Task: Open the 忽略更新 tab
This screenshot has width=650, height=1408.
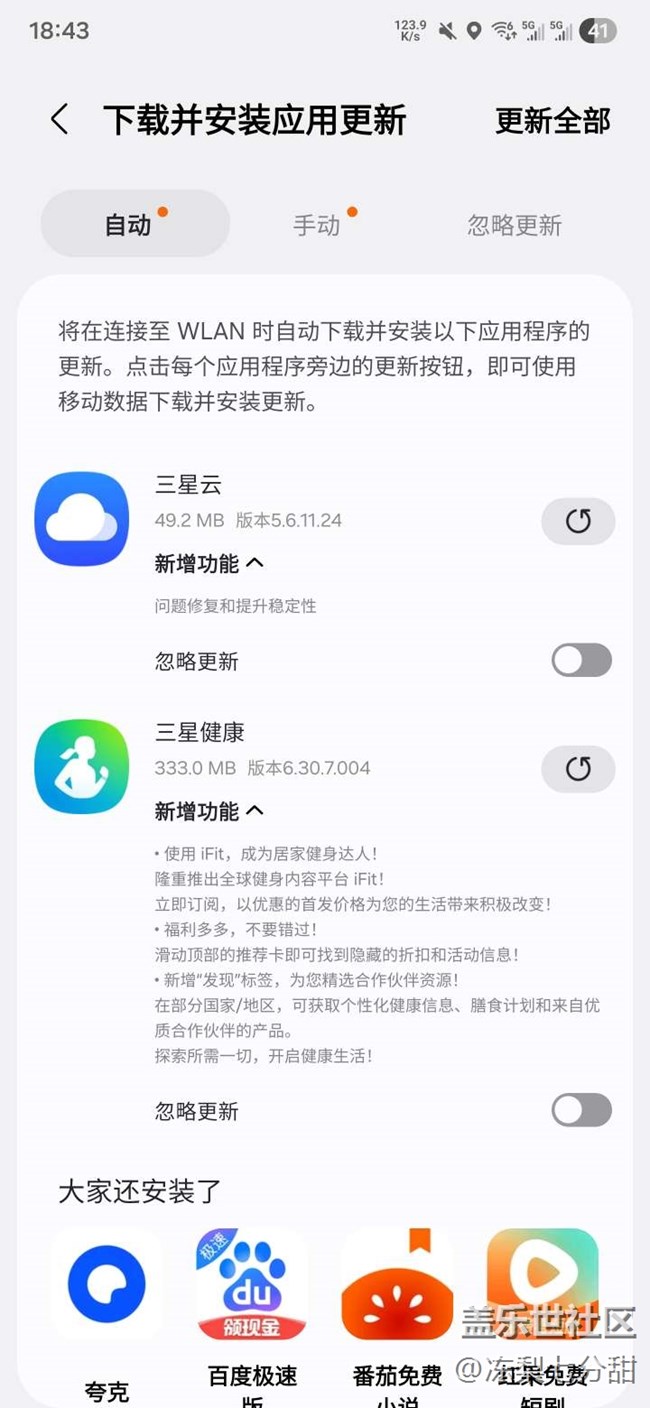Action: point(514,224)
